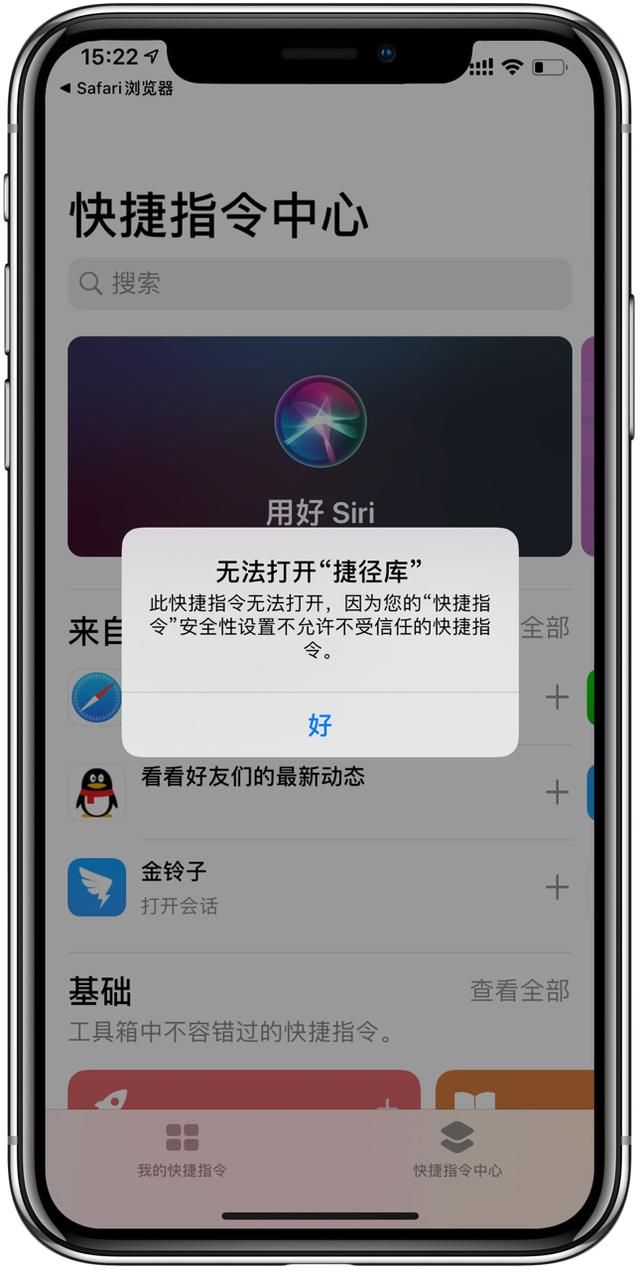
Task: Open the 用好 Siri card
Action: [x=320, y=446]
